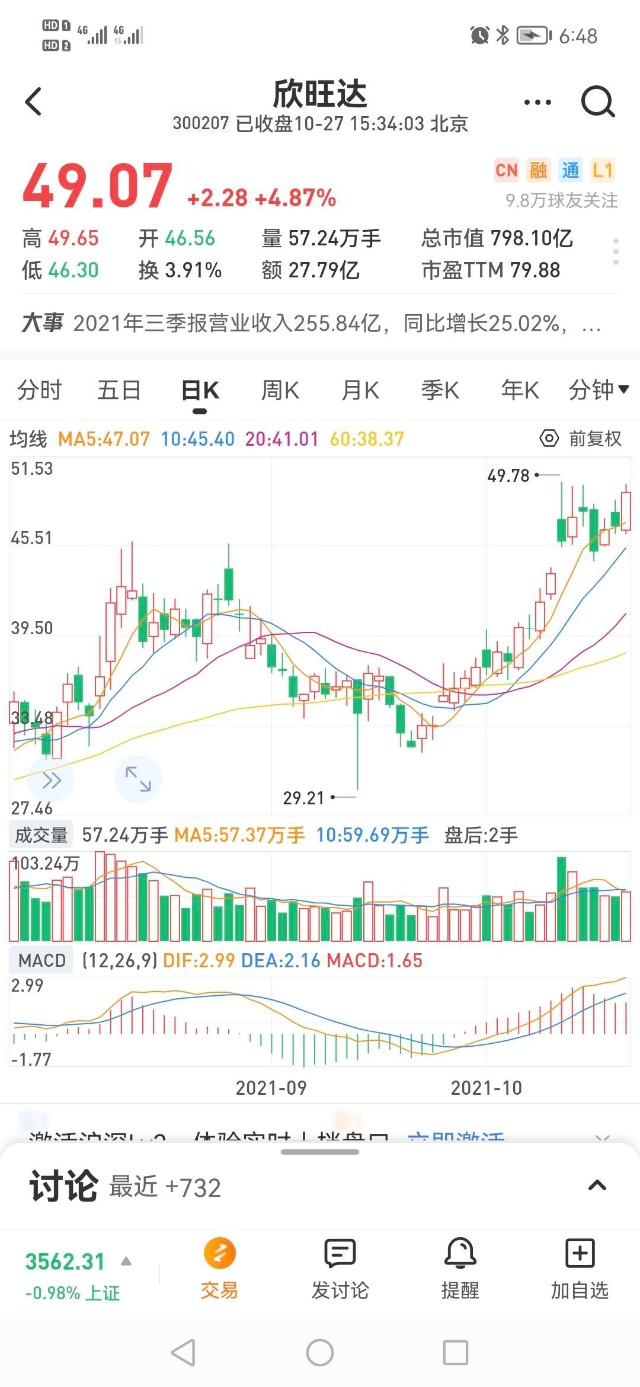Open the 分钟 interval dropdown

click(x=598, y=390)
